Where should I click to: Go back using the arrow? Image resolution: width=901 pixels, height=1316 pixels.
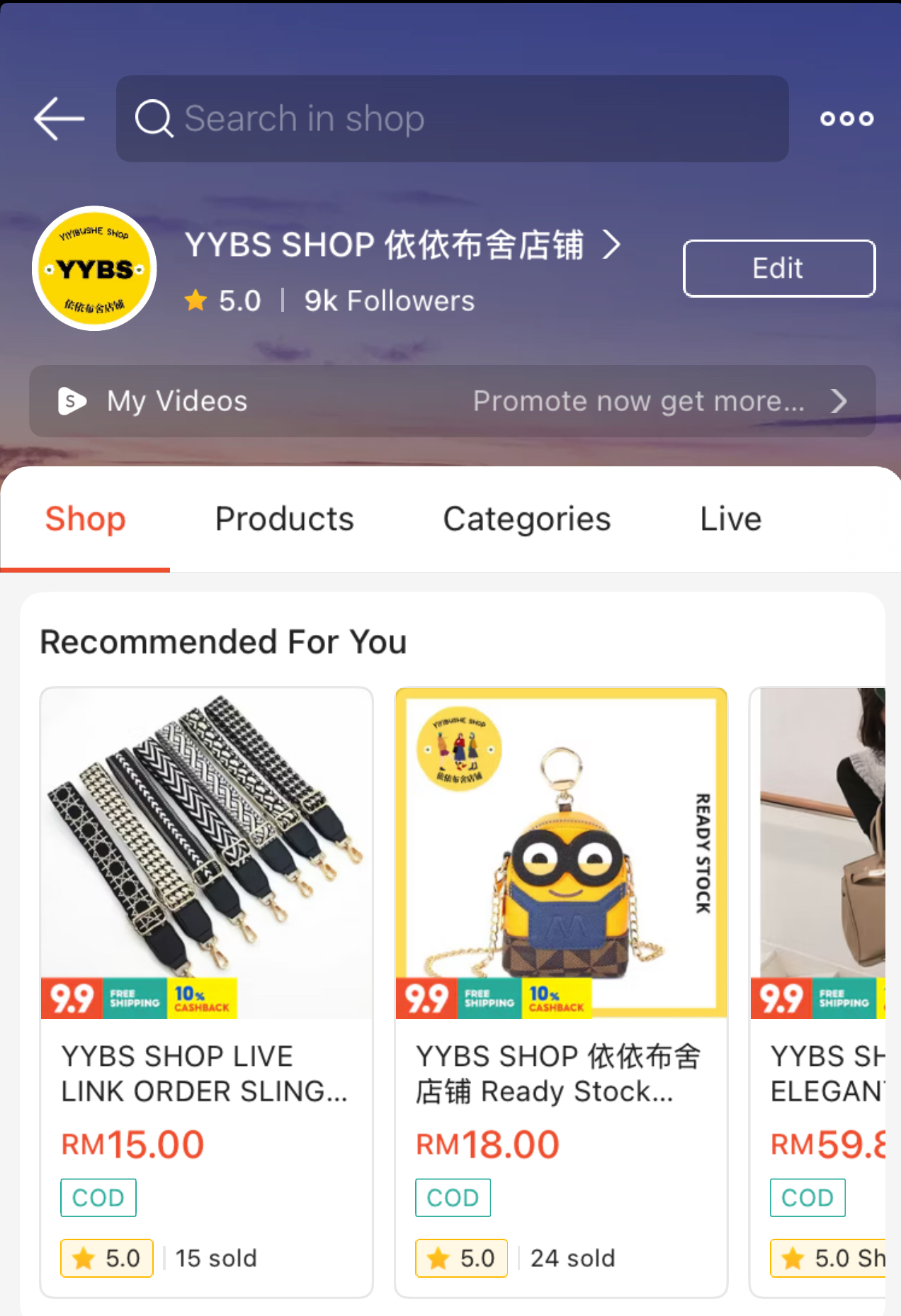[x=59, y=118]
